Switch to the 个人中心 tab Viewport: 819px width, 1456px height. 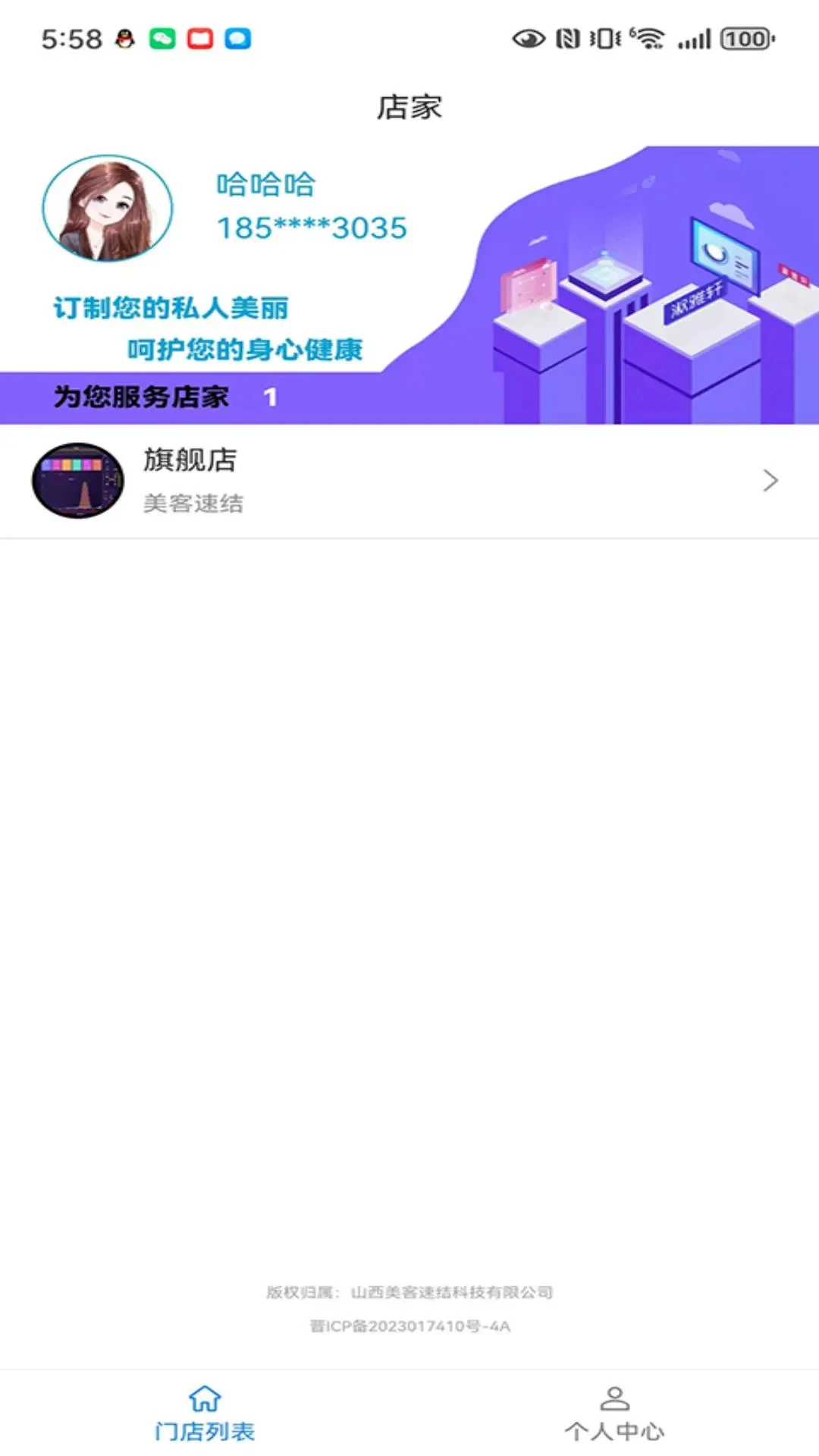click(x=616, y=1426)
